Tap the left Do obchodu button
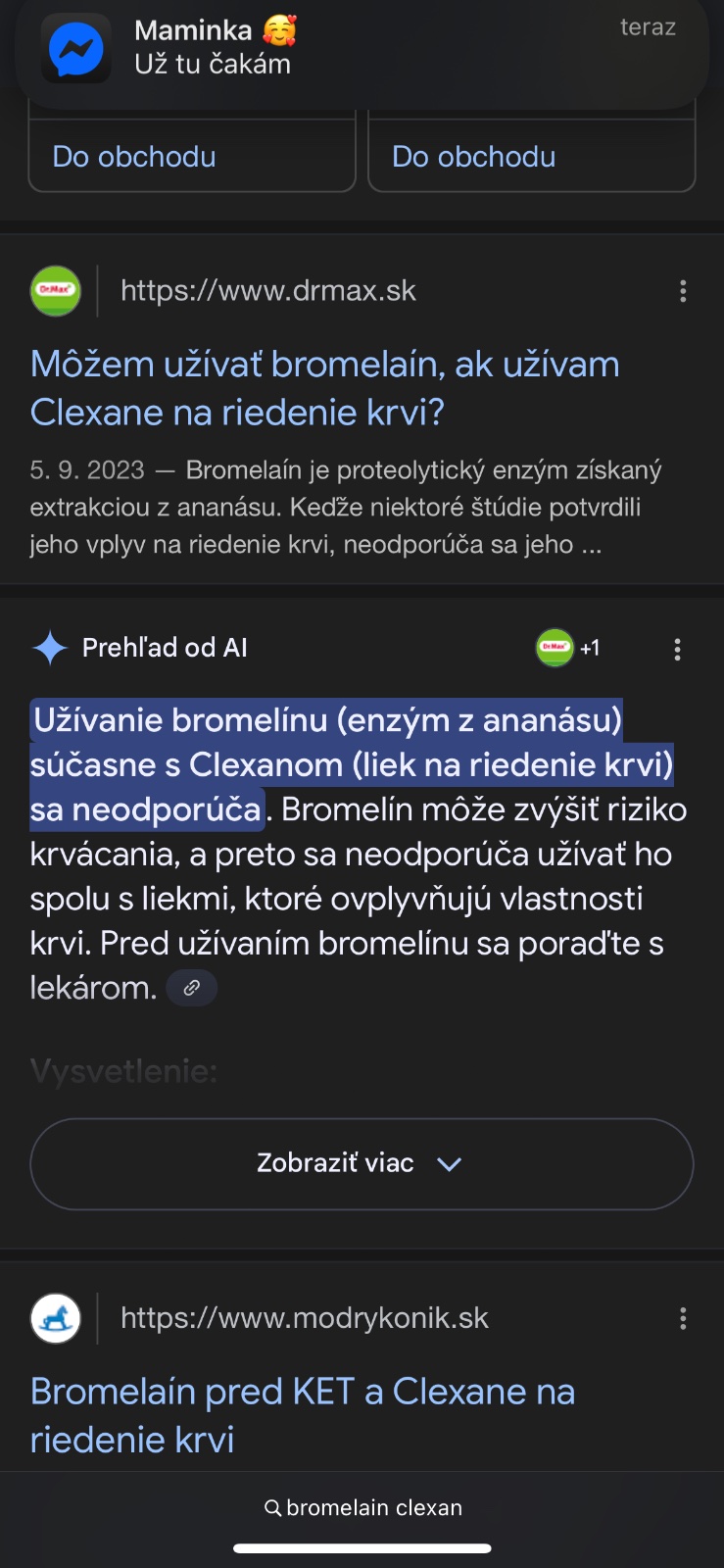Viewport: 724px width, 1568px height. click(x=191, y=157)
